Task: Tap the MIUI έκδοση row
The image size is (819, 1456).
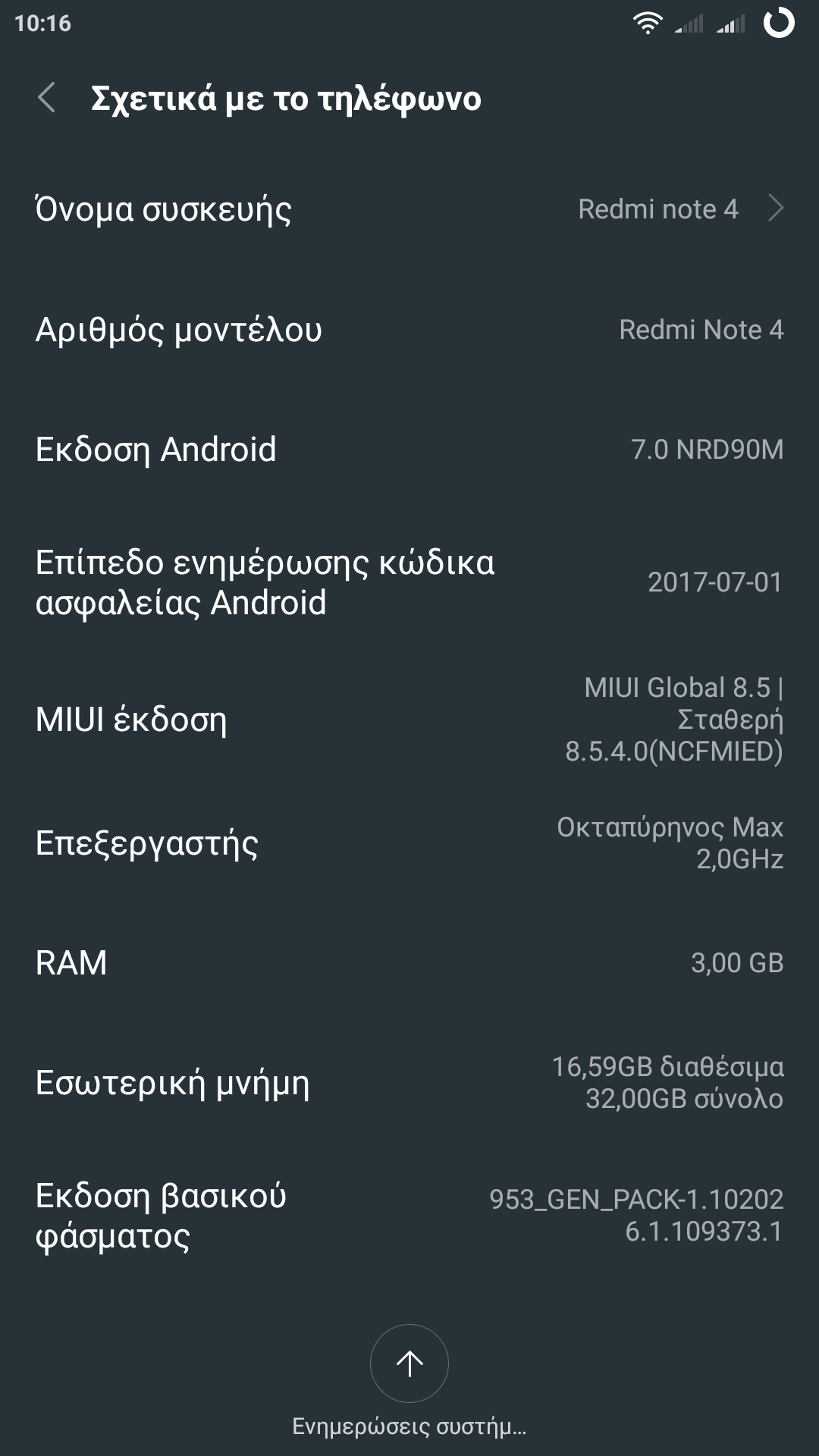Action: tap(409, 719)
